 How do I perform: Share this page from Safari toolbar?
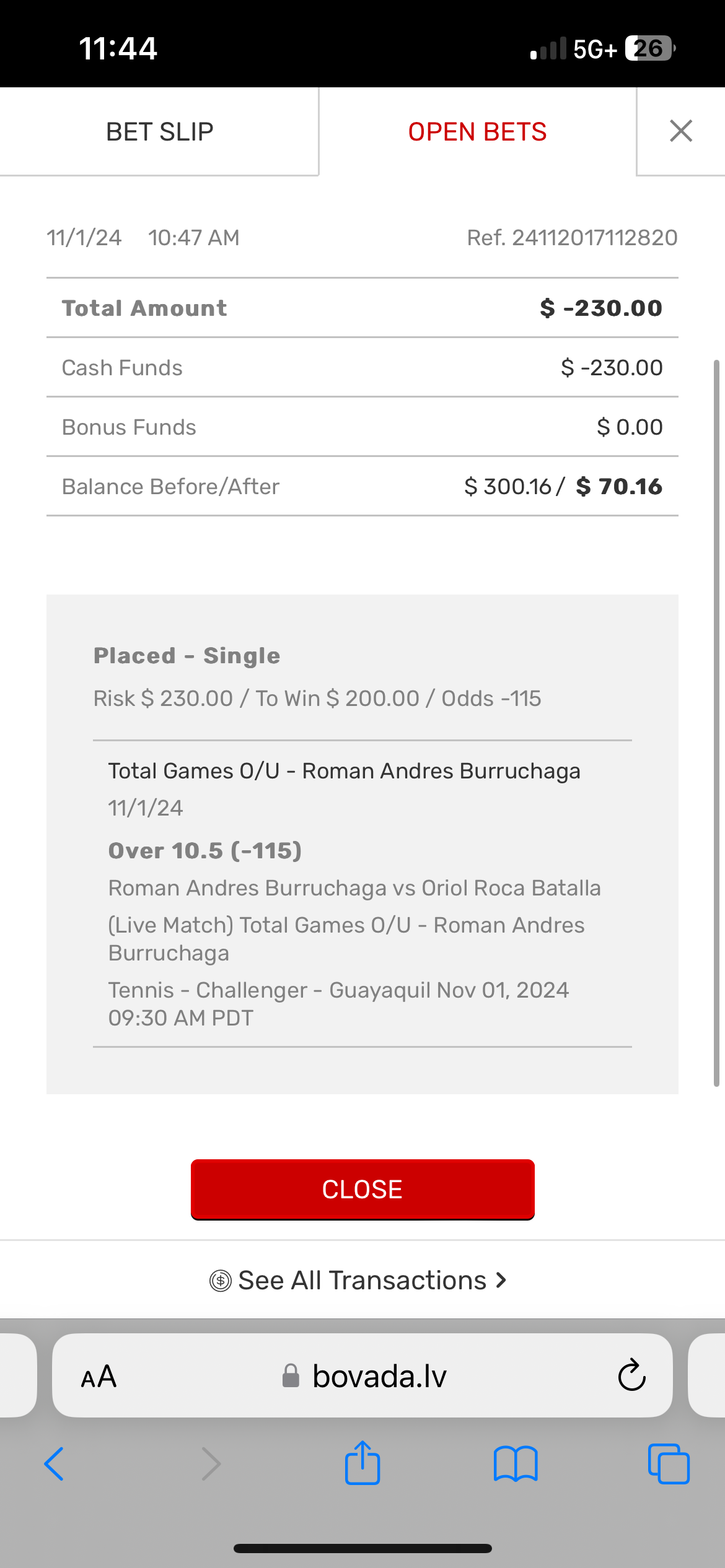[362, 1463]
